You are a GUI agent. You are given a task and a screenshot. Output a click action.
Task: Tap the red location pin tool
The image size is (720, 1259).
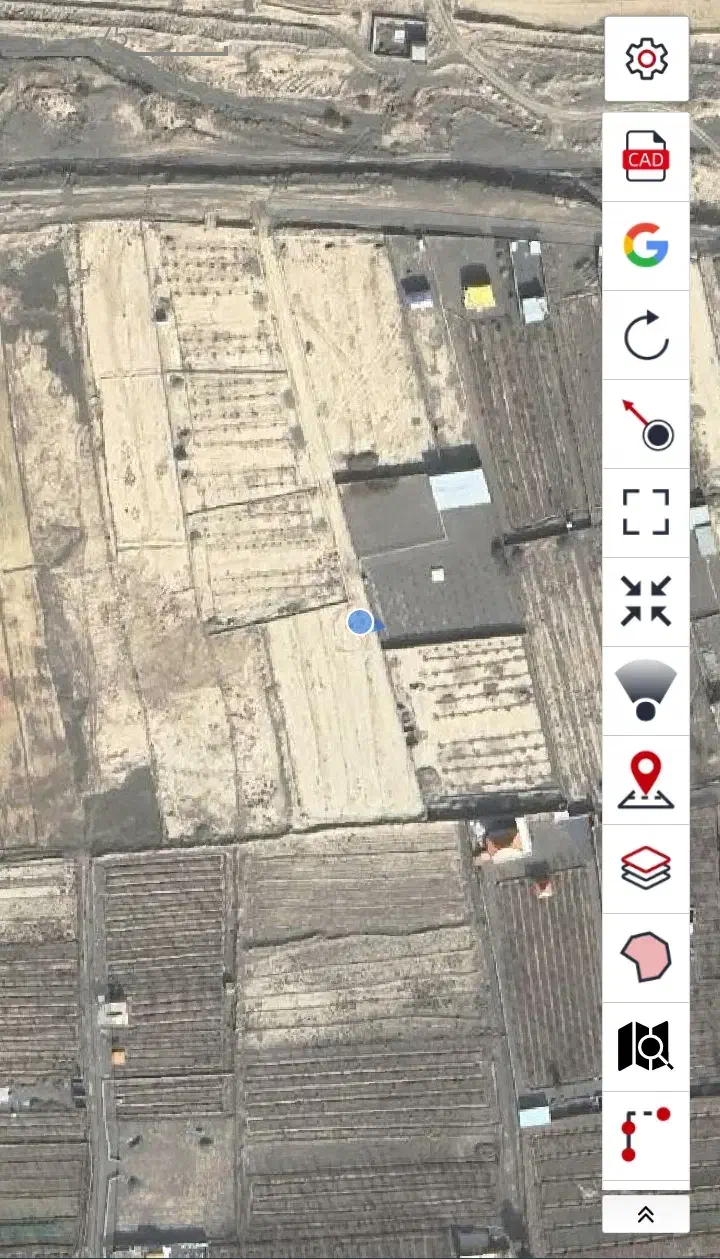646,780
